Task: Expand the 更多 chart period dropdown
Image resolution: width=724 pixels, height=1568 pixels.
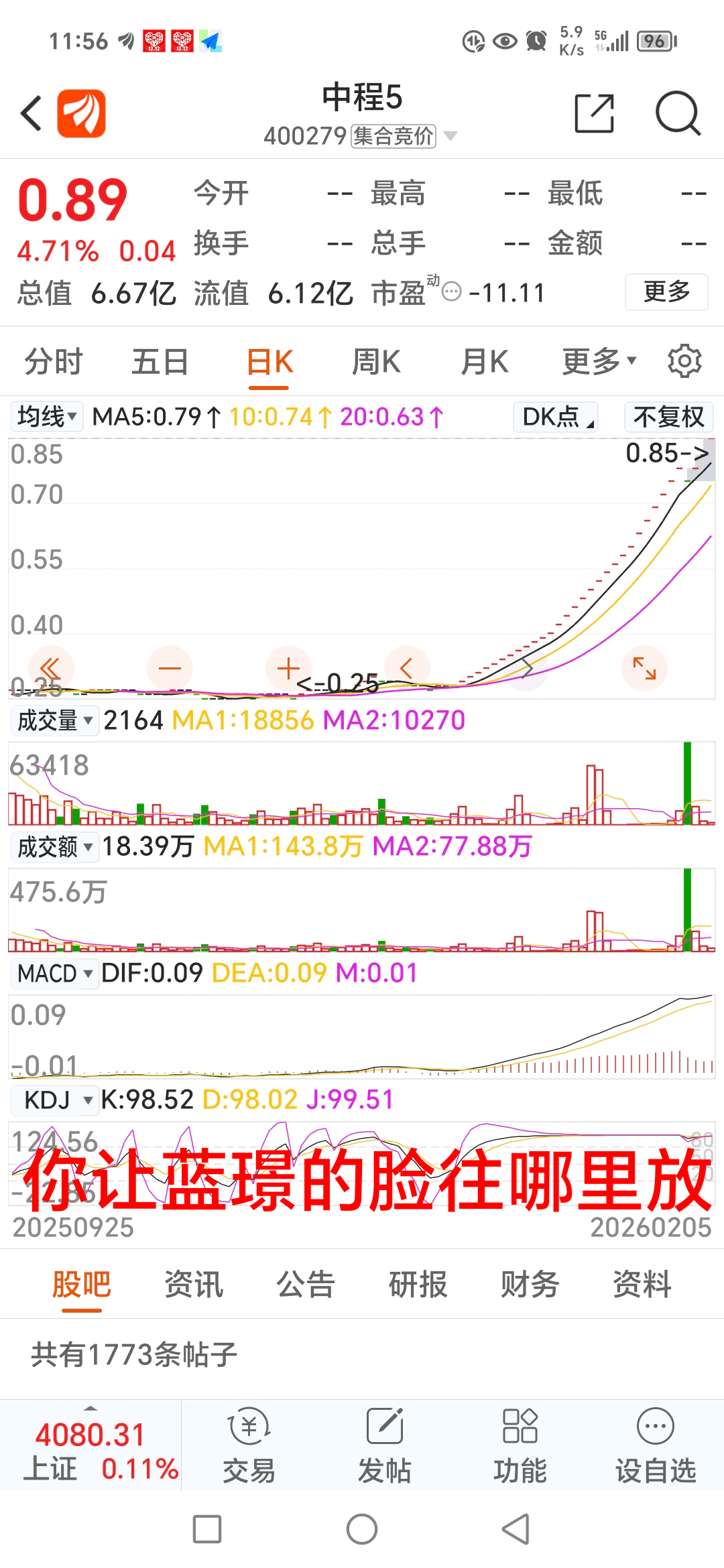Action: [x=598, y=362]
